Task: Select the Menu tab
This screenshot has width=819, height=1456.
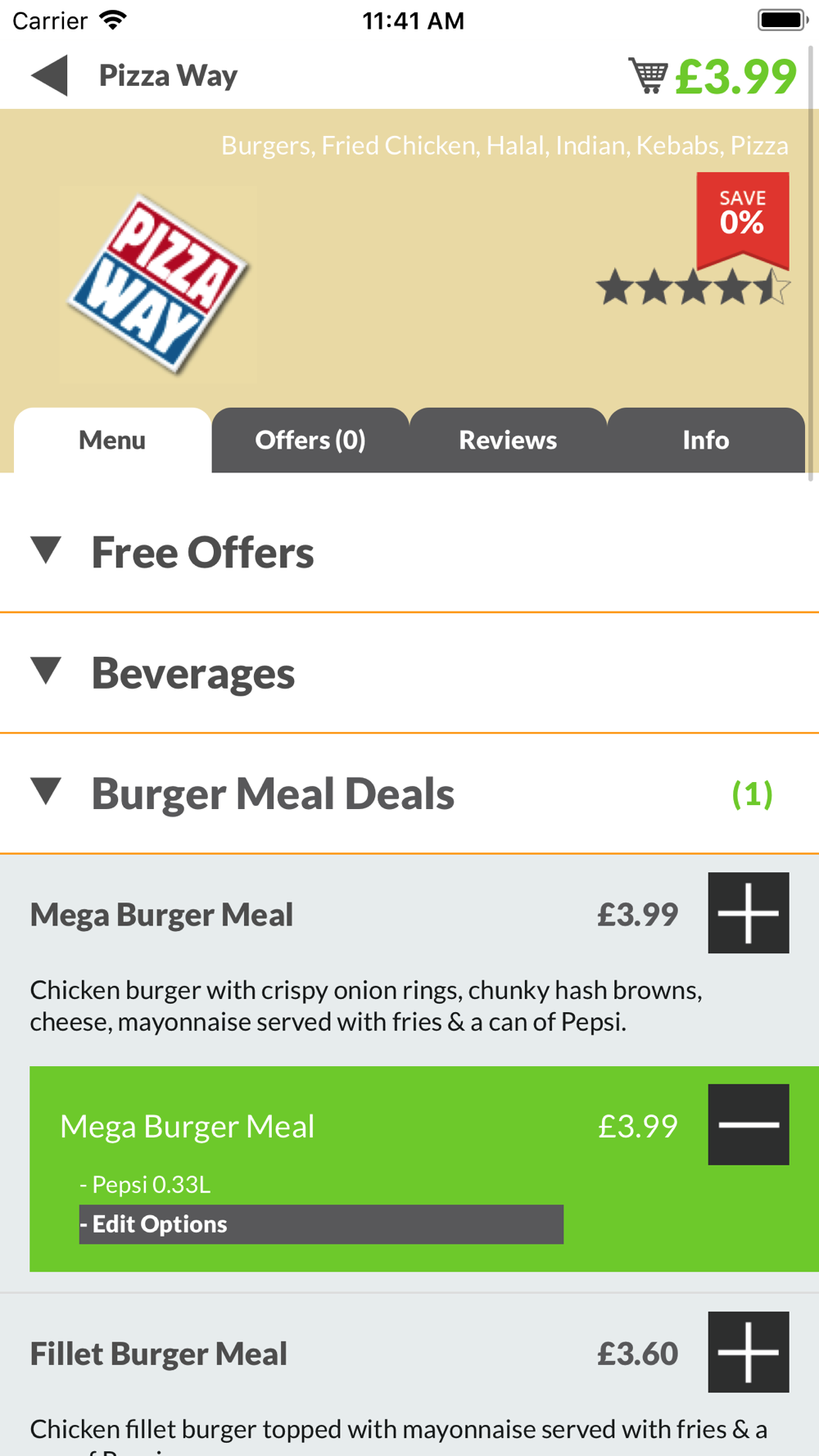Action: tap(112, 440)
